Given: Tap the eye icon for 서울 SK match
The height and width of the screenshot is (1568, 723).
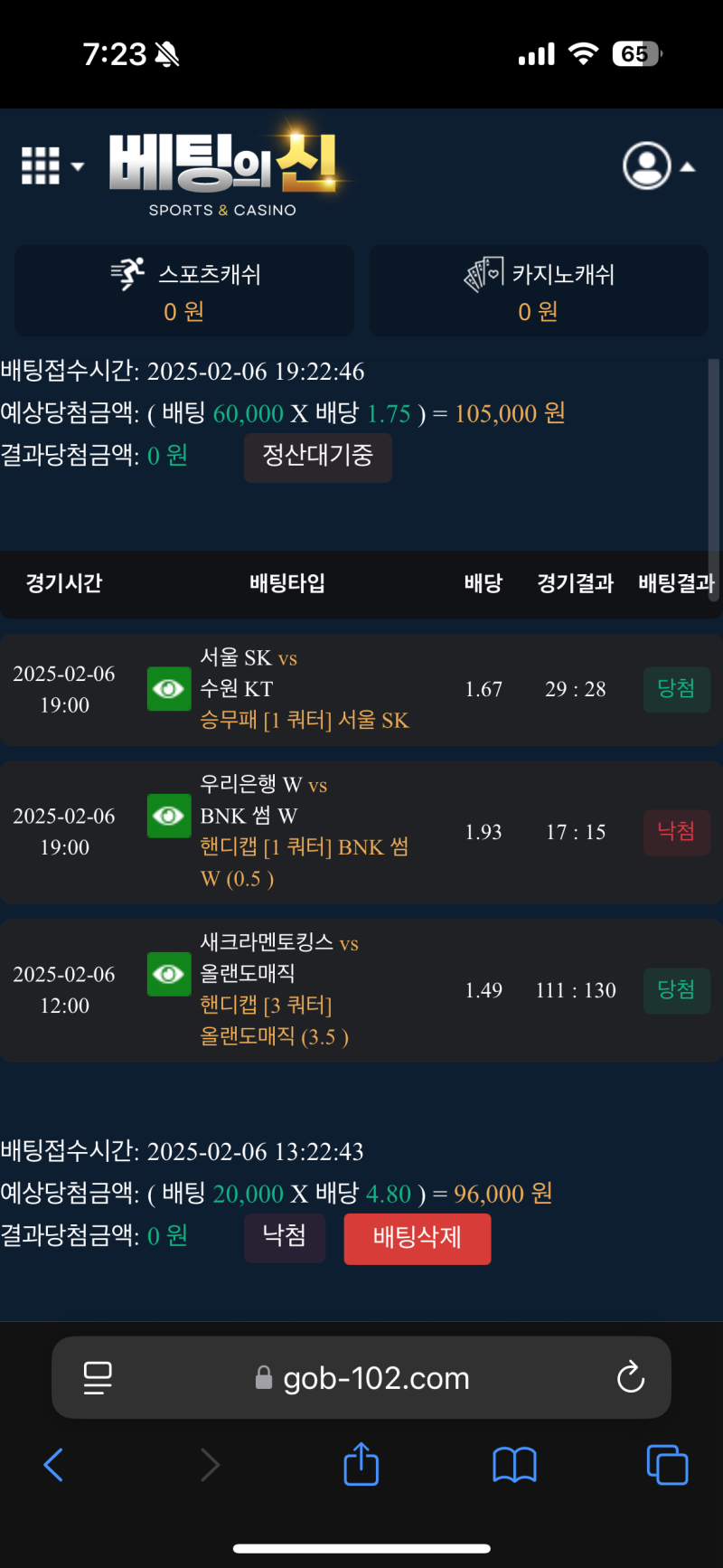Looking at the screenshot, I should point(169,689).
